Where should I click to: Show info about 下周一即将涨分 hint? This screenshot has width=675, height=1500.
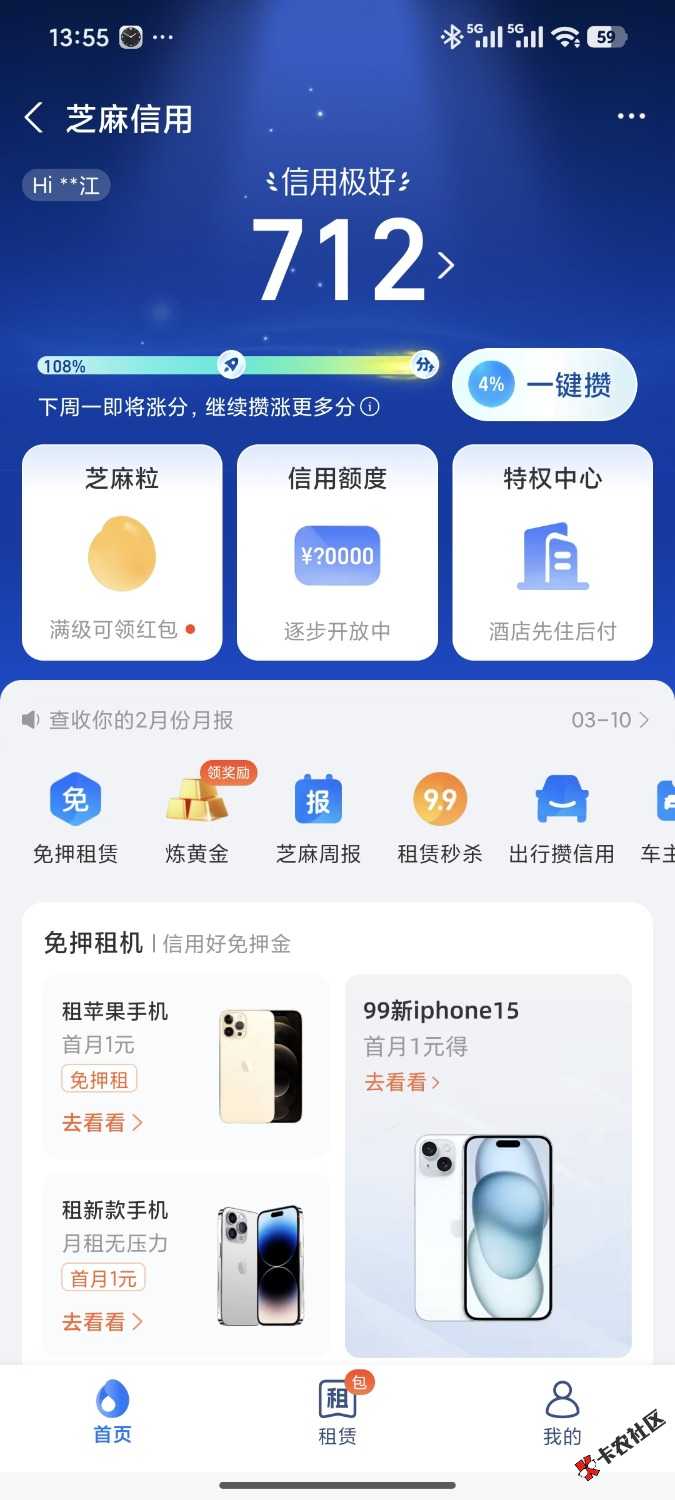click(x=370, y=407)
